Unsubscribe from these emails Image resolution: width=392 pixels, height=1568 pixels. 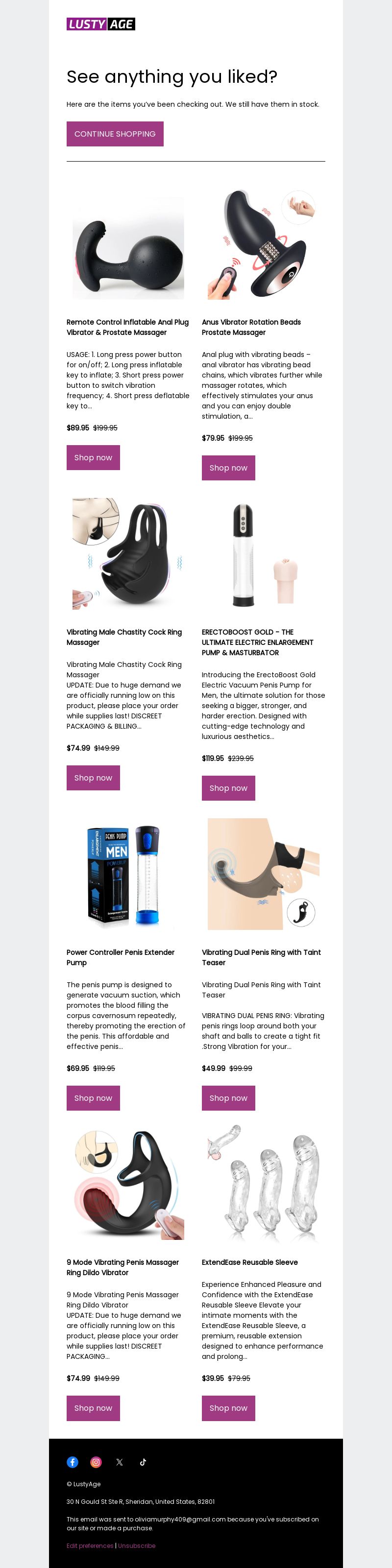pyautogui.click(x=137, y=1545)
